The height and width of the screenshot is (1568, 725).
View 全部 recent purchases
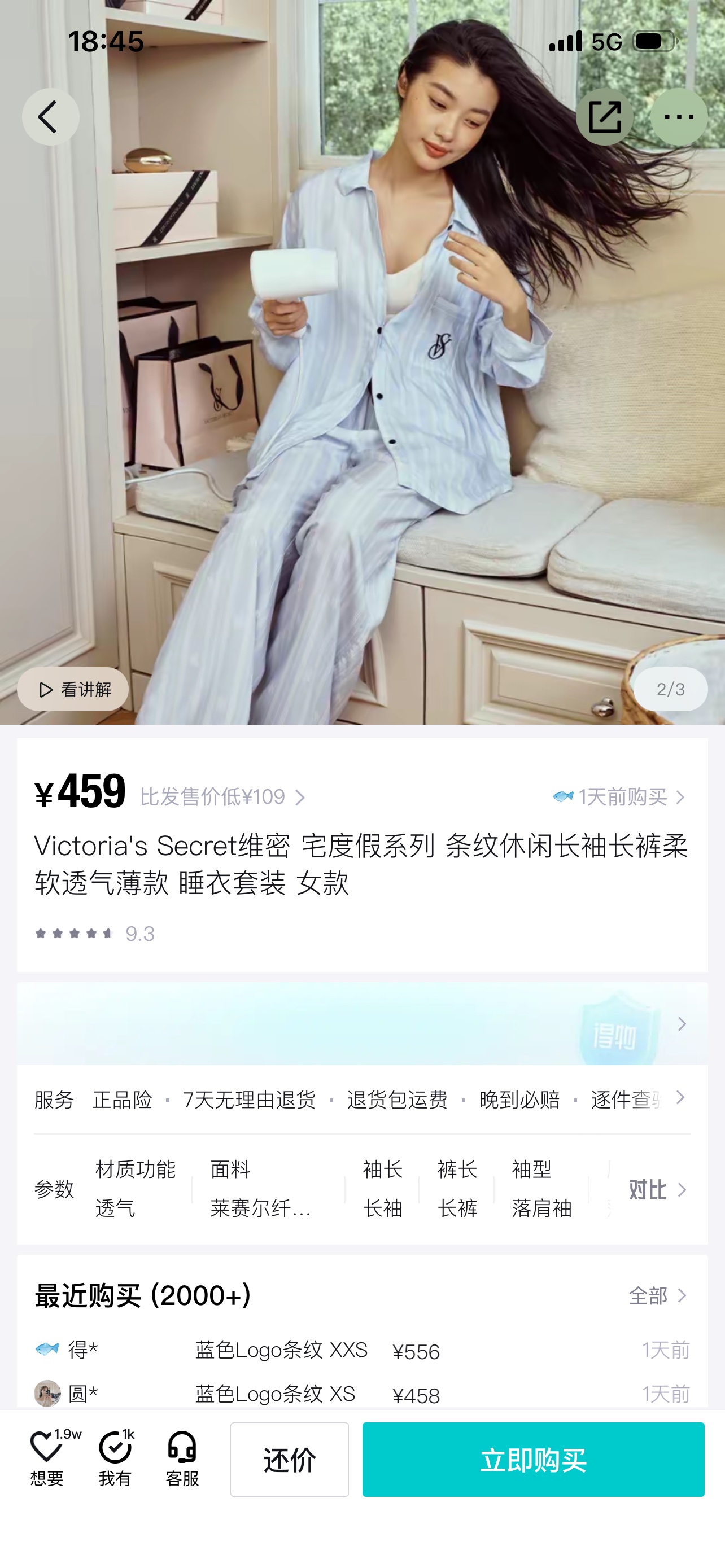click(x=657, y=1296)
